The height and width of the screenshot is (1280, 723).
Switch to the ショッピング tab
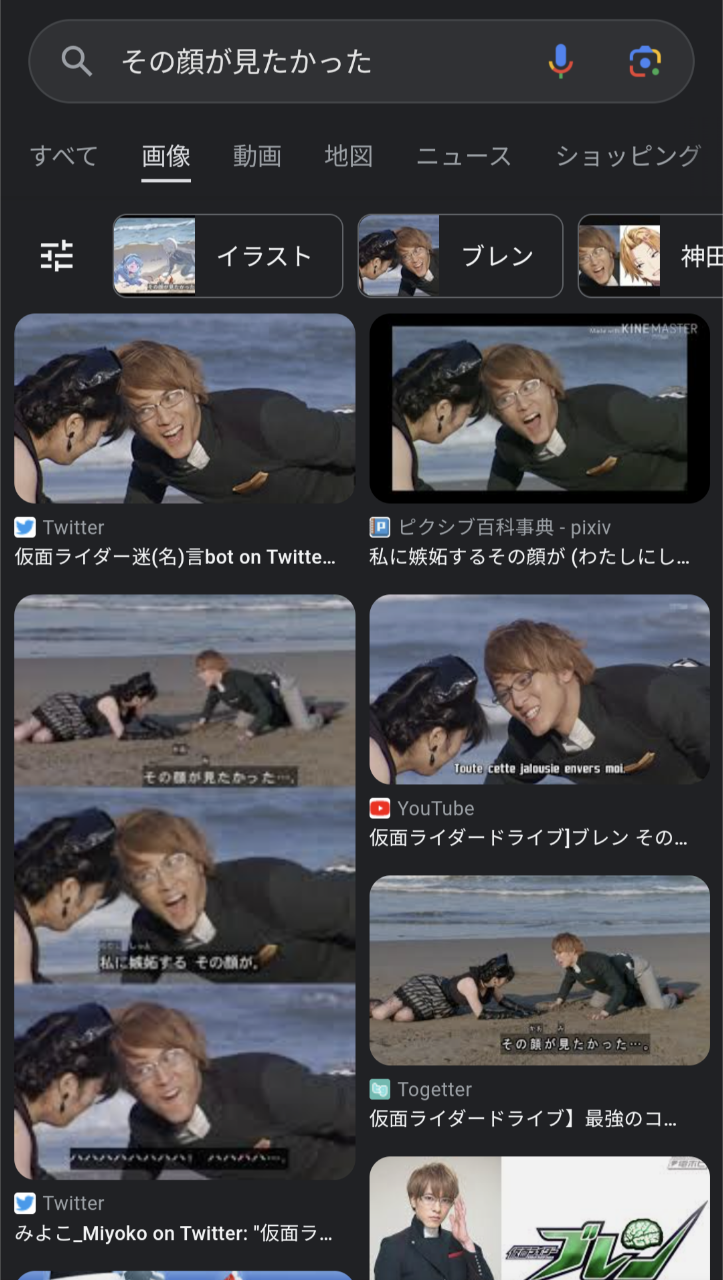pos(628,156)
